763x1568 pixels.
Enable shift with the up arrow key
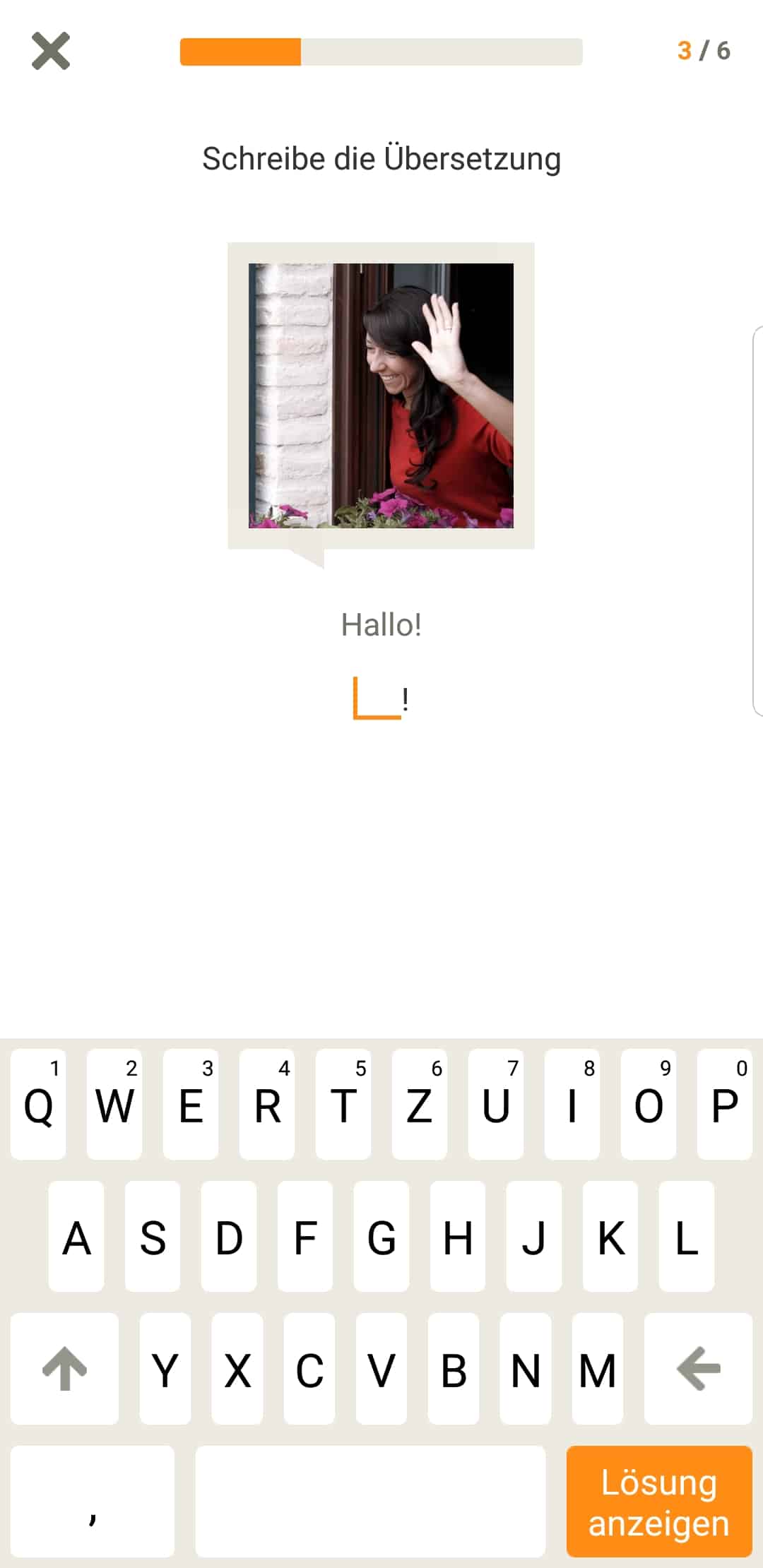coord(64,1369)
